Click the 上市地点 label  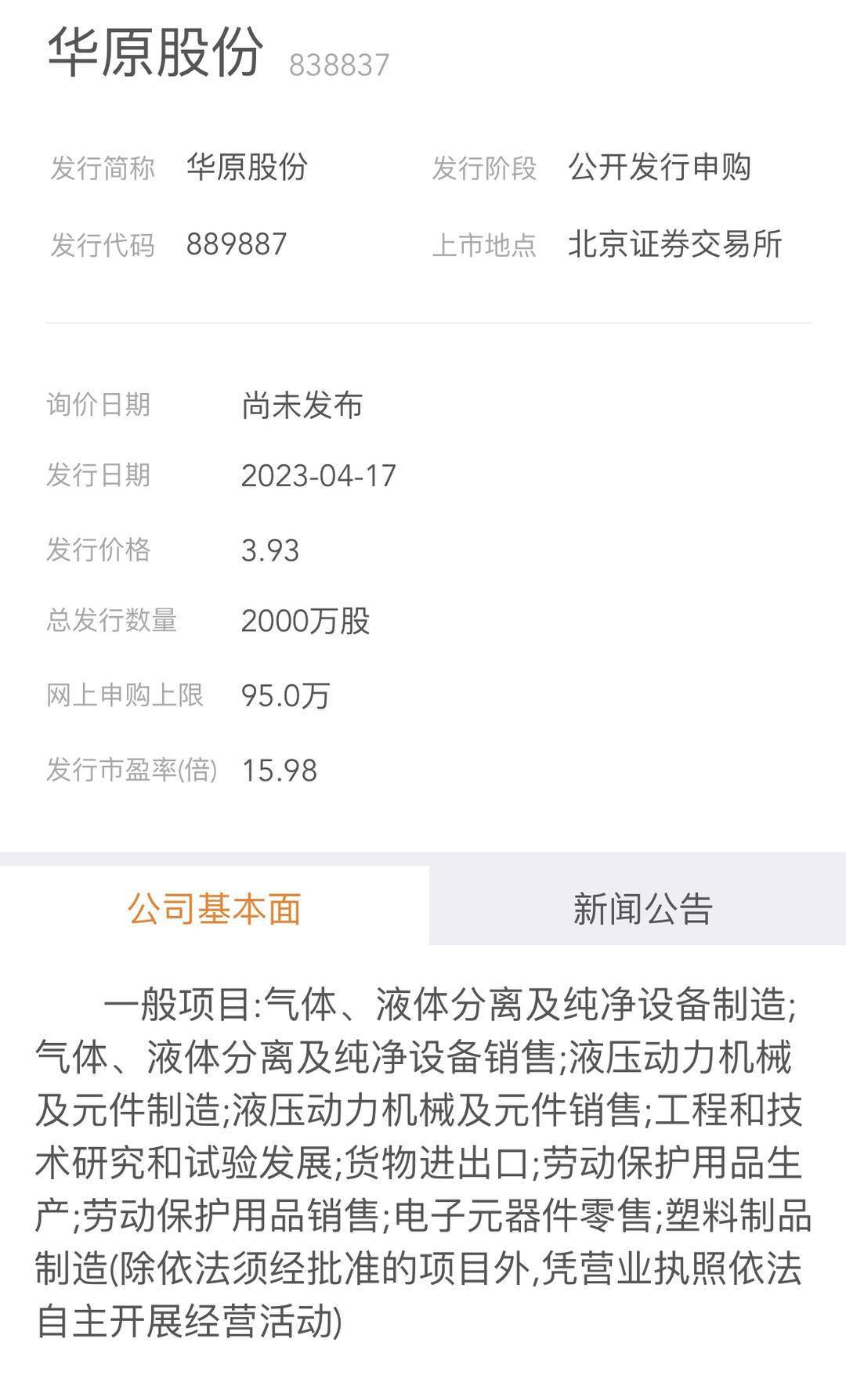tap(483, 245)
